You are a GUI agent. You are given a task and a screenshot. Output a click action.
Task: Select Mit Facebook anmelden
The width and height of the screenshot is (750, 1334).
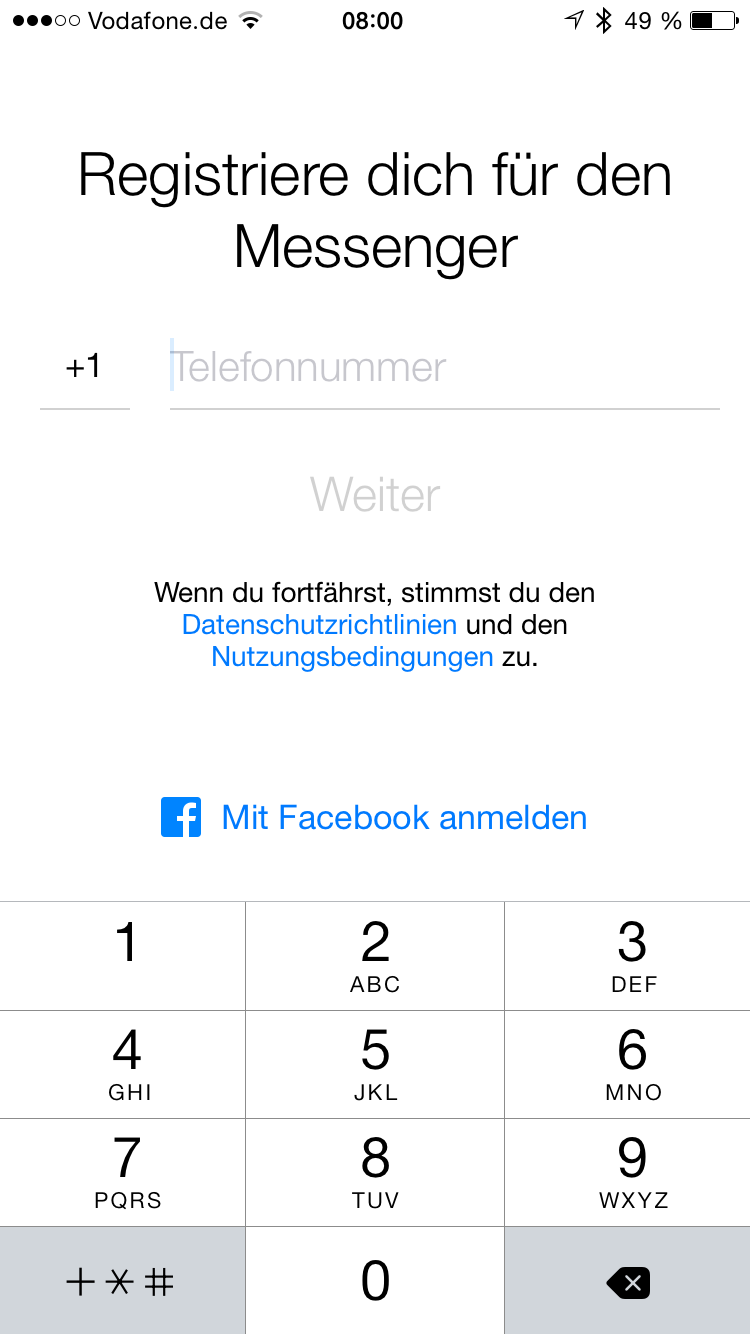[374, 817]
